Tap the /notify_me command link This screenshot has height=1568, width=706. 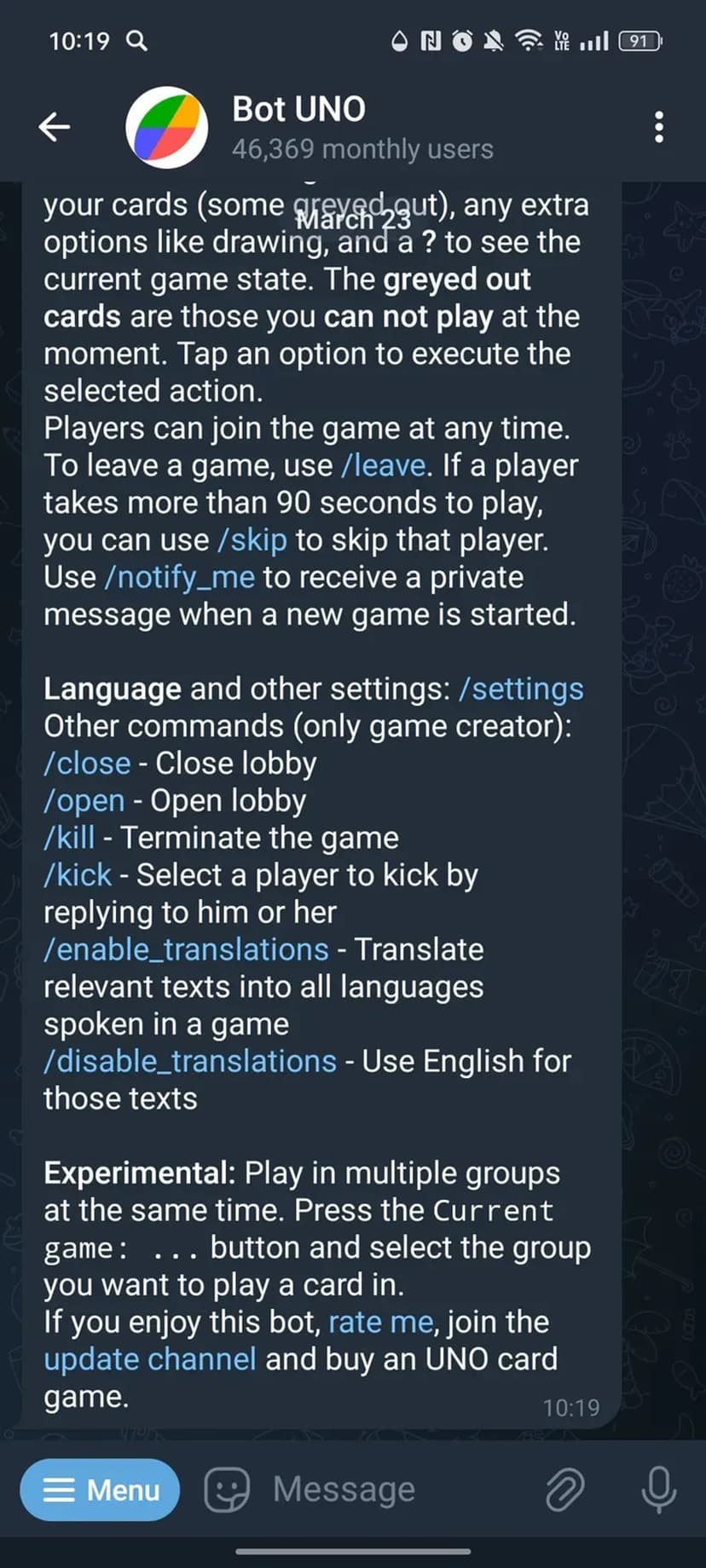tap(179, 578)
